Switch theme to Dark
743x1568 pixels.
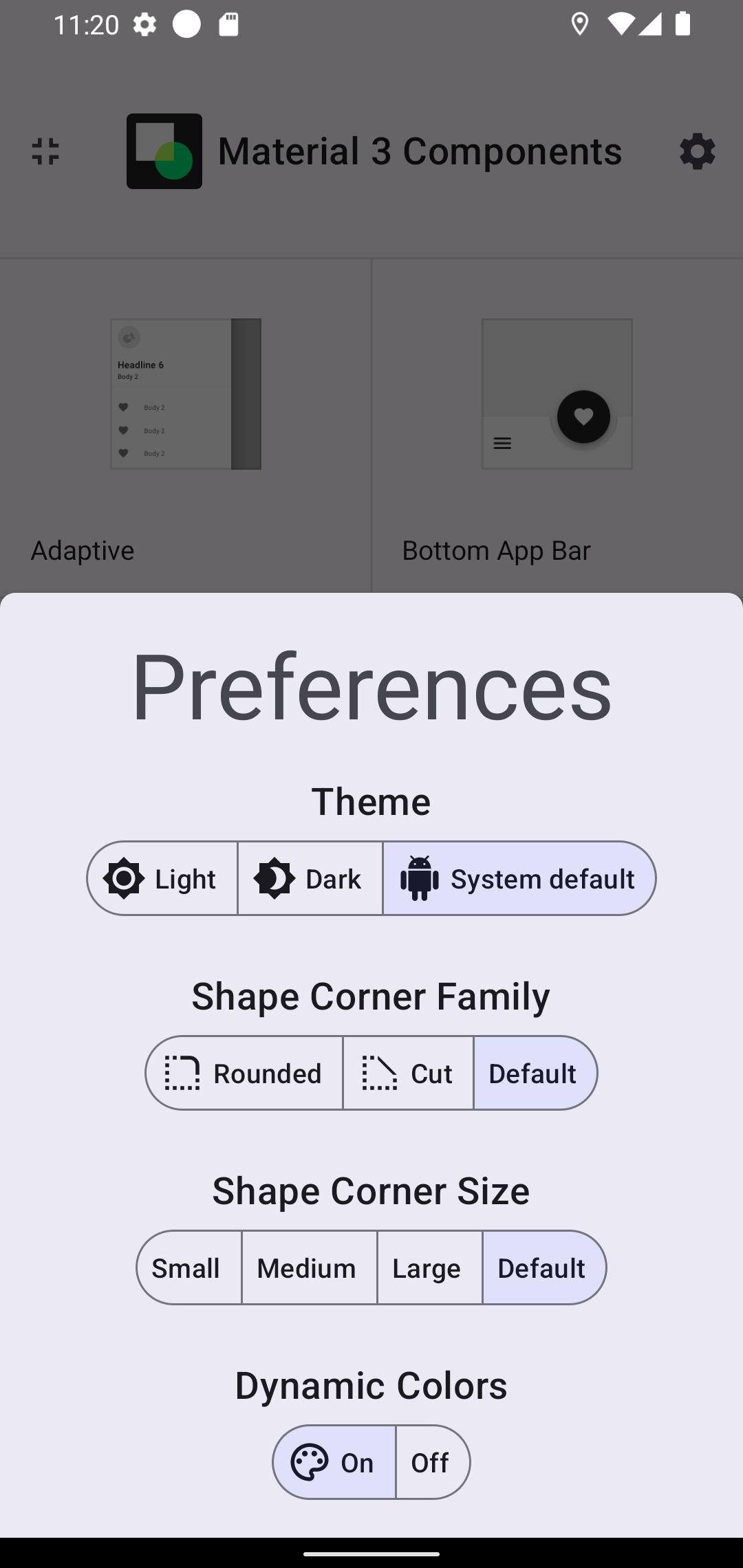[x=310, y=878]
